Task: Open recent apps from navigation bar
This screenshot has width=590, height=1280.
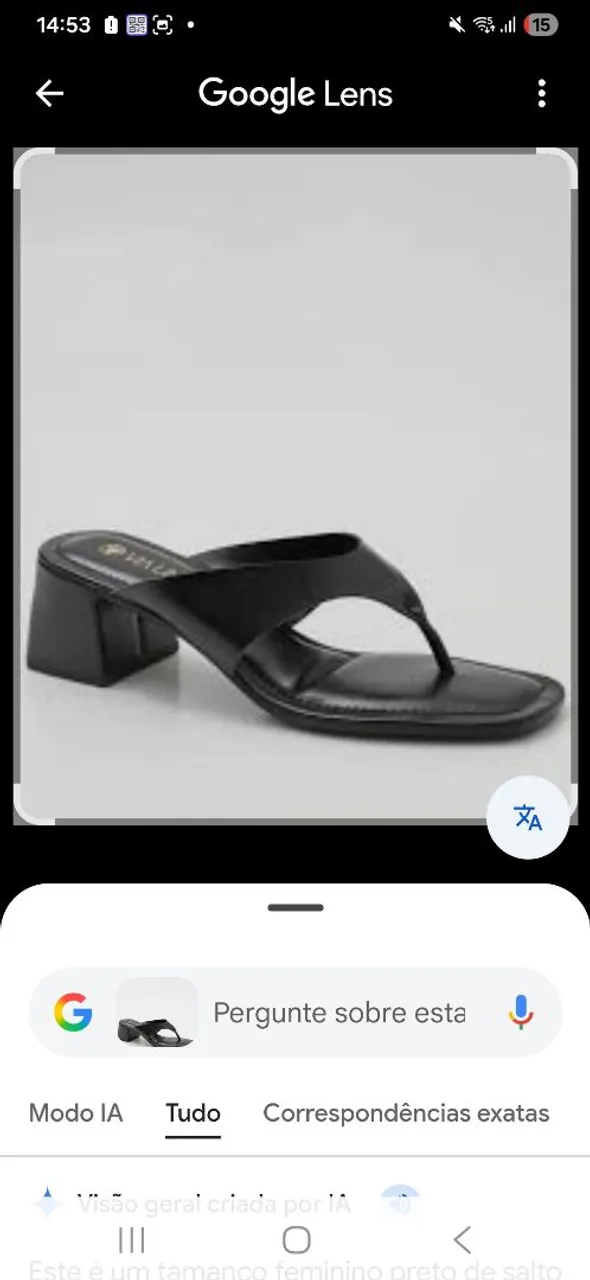Action: (131, 1240)
